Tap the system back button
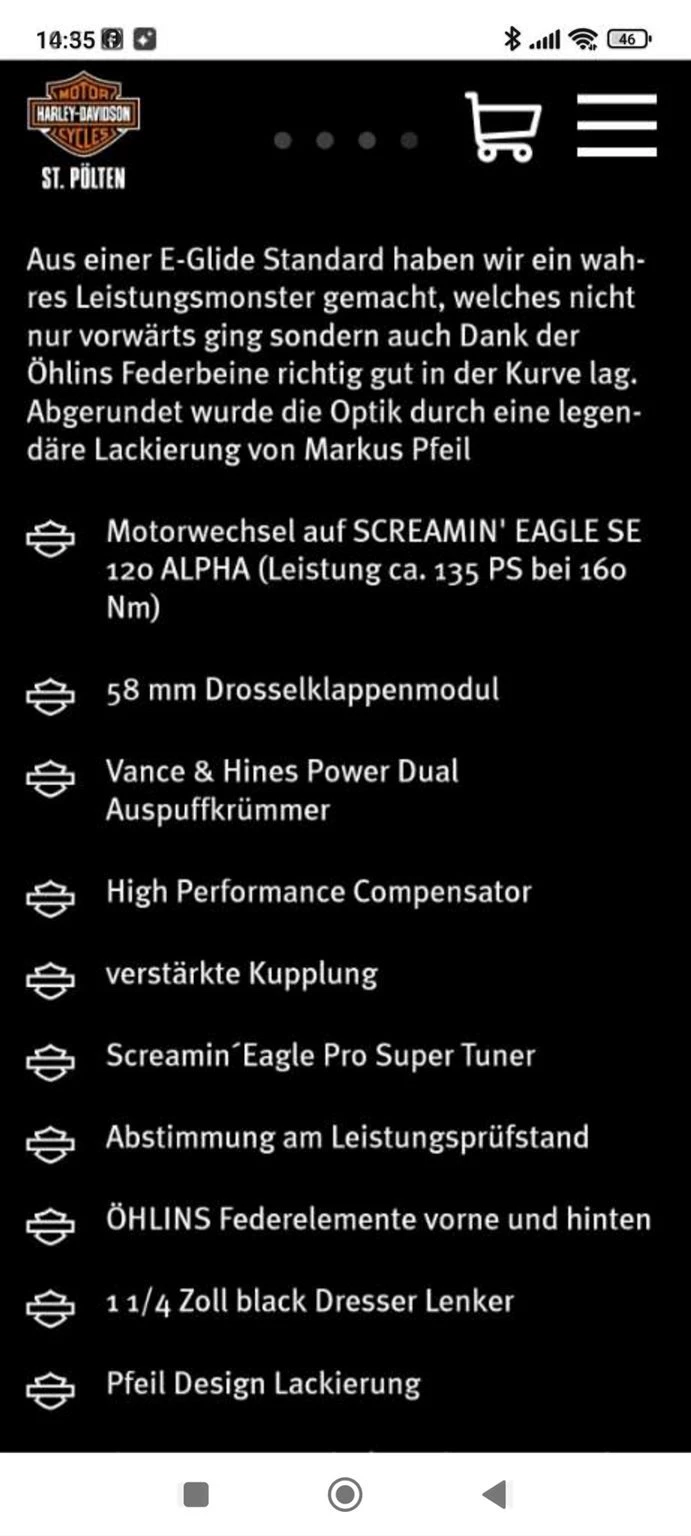Image resolution: width=691 pixels, height=1536 pixels. click(494, 1495)
